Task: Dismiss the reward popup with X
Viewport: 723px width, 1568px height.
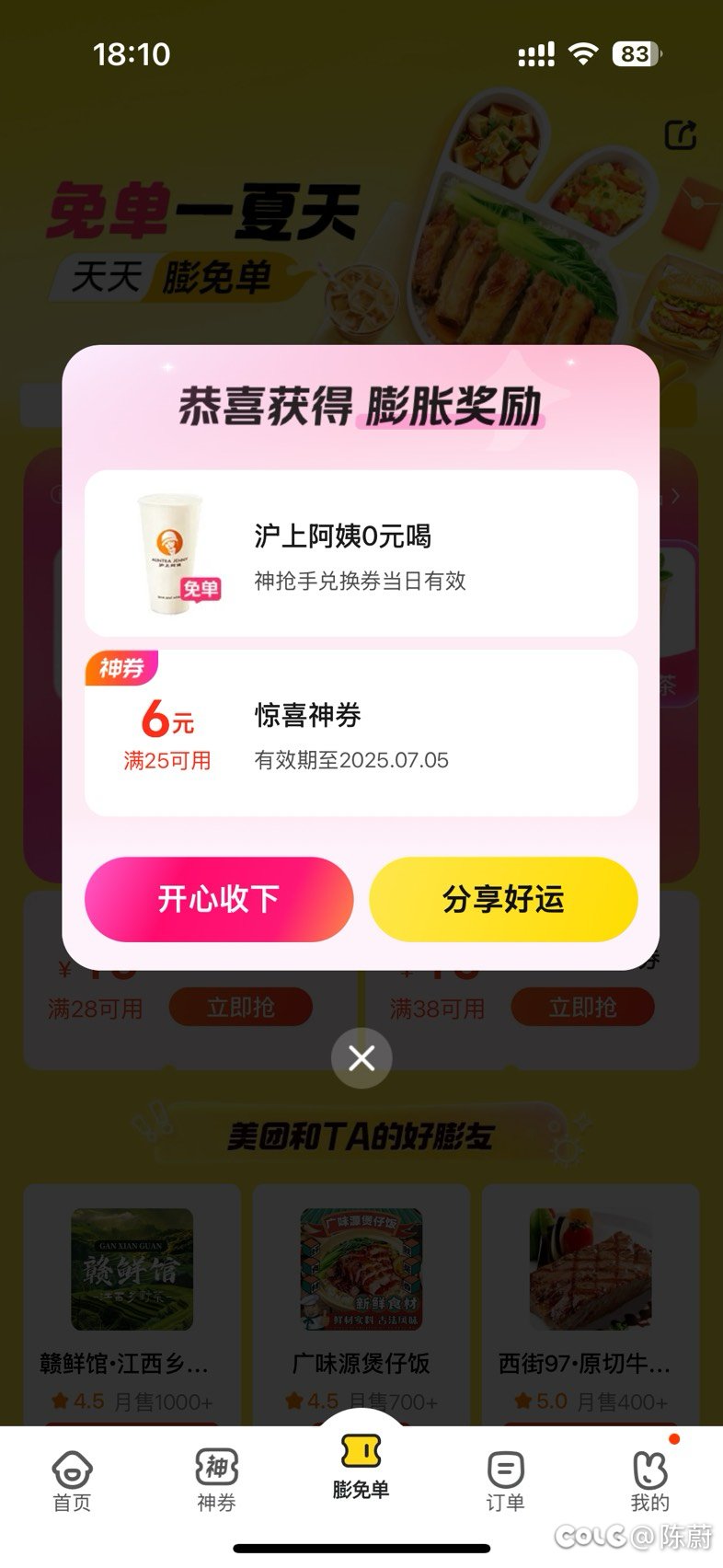Action: 361,1058
